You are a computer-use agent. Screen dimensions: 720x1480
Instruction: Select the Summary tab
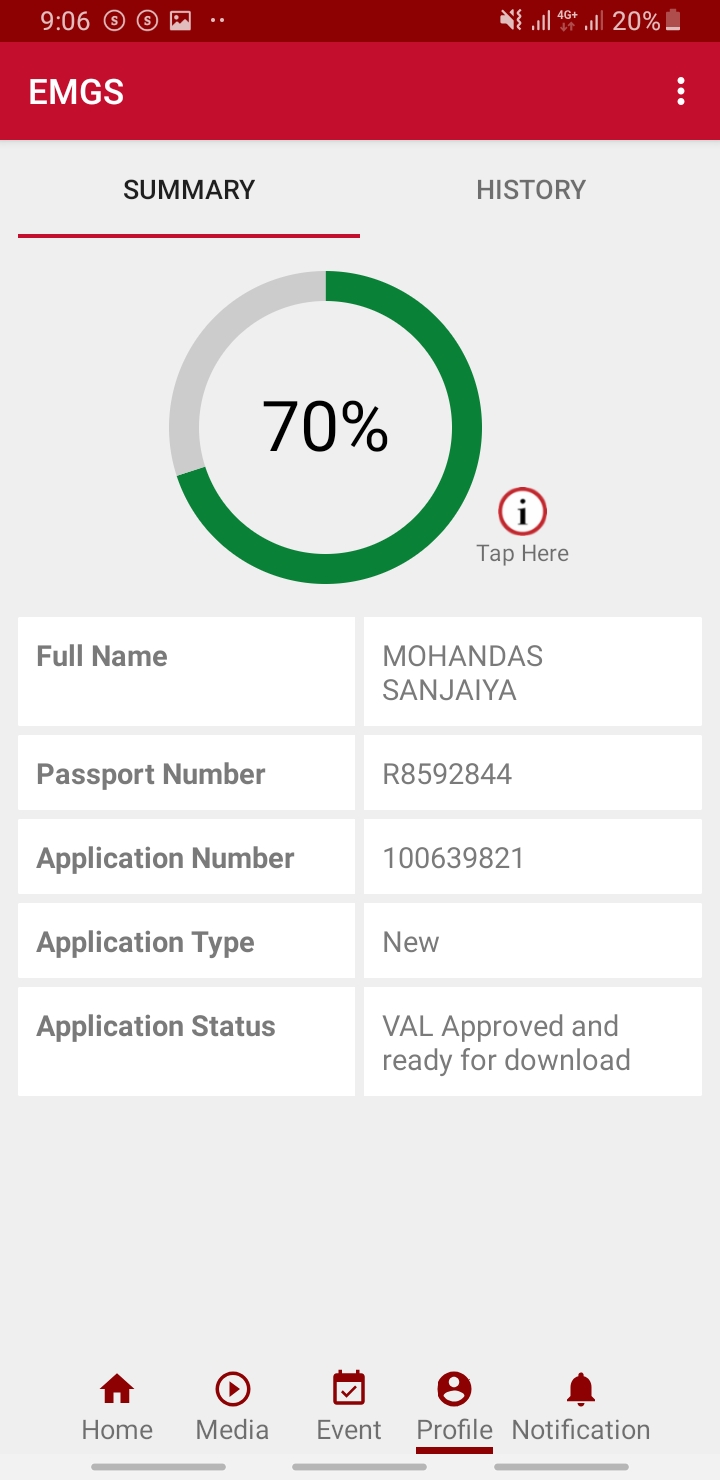(x=189, y=190)
